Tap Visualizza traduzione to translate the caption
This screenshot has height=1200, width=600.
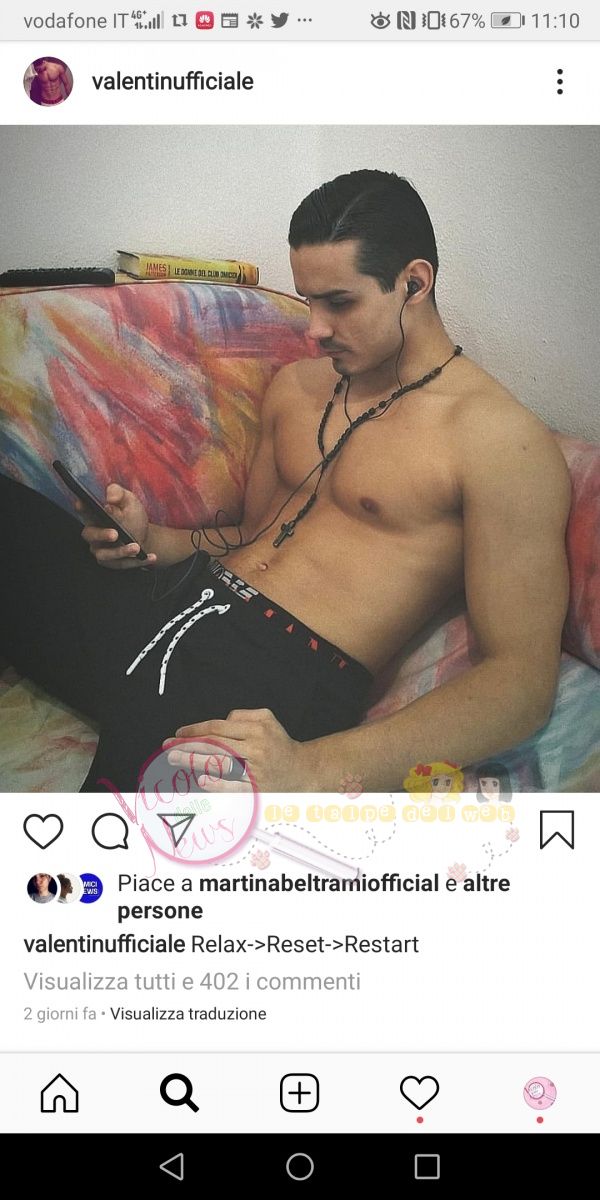coord(188,1014)
